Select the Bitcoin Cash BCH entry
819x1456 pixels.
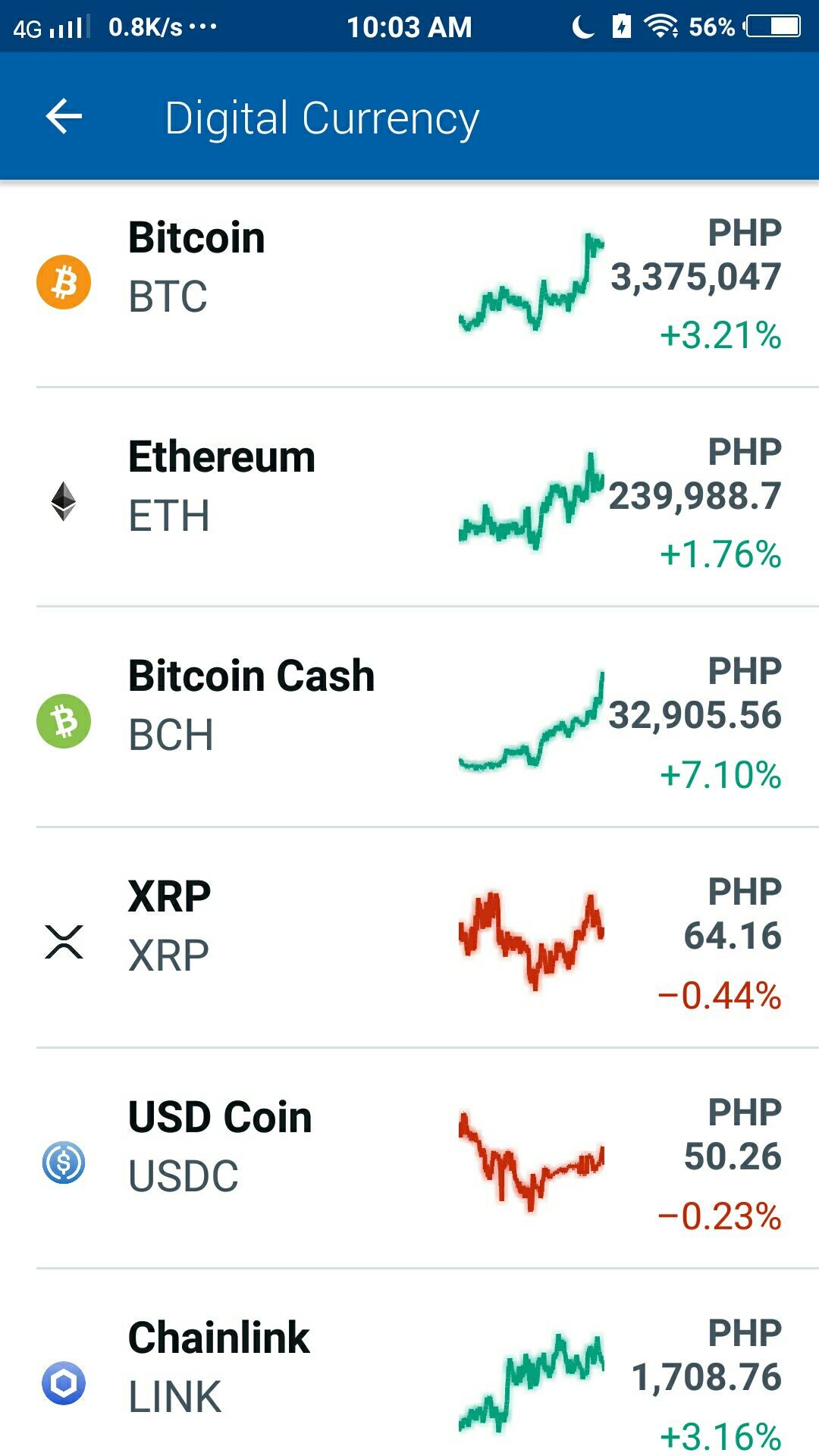[409, 717]
